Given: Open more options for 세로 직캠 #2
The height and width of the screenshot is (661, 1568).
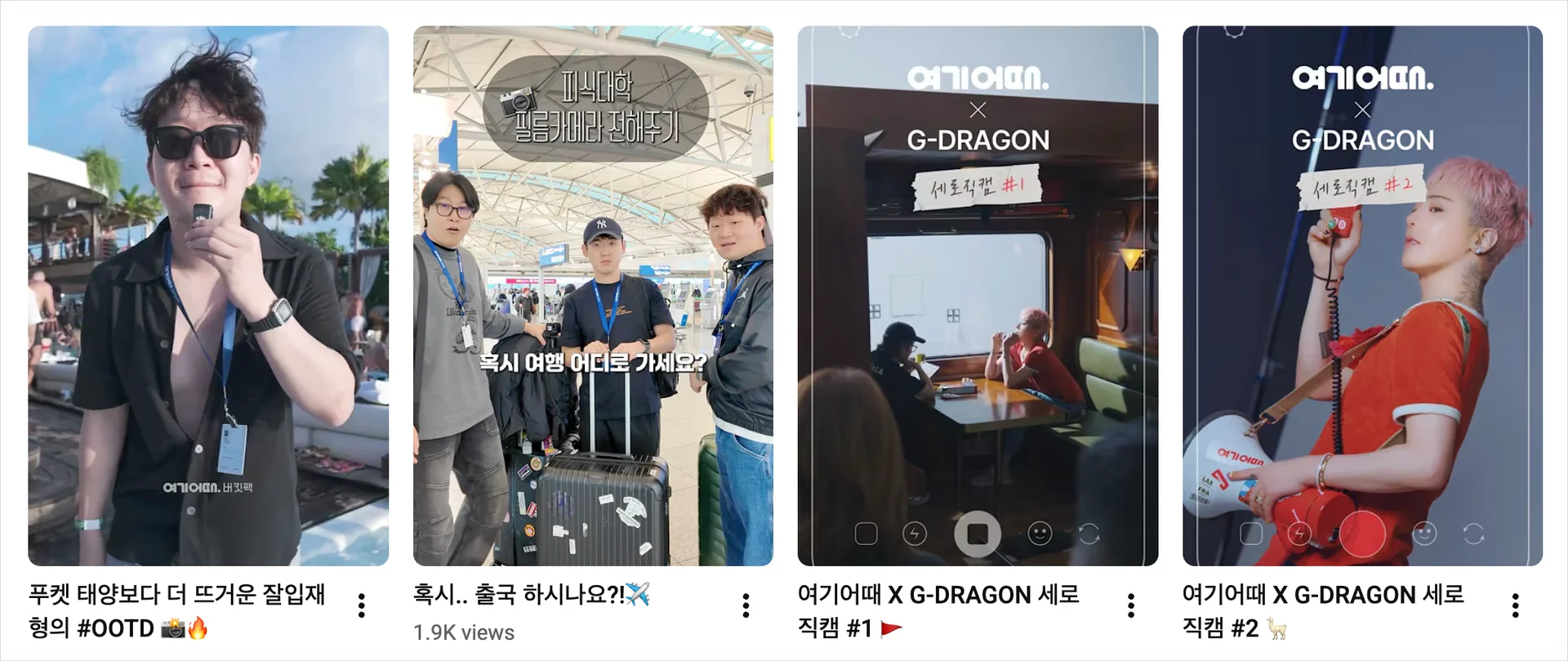Looking at the screenshot, I should [x=1516, y=605].
